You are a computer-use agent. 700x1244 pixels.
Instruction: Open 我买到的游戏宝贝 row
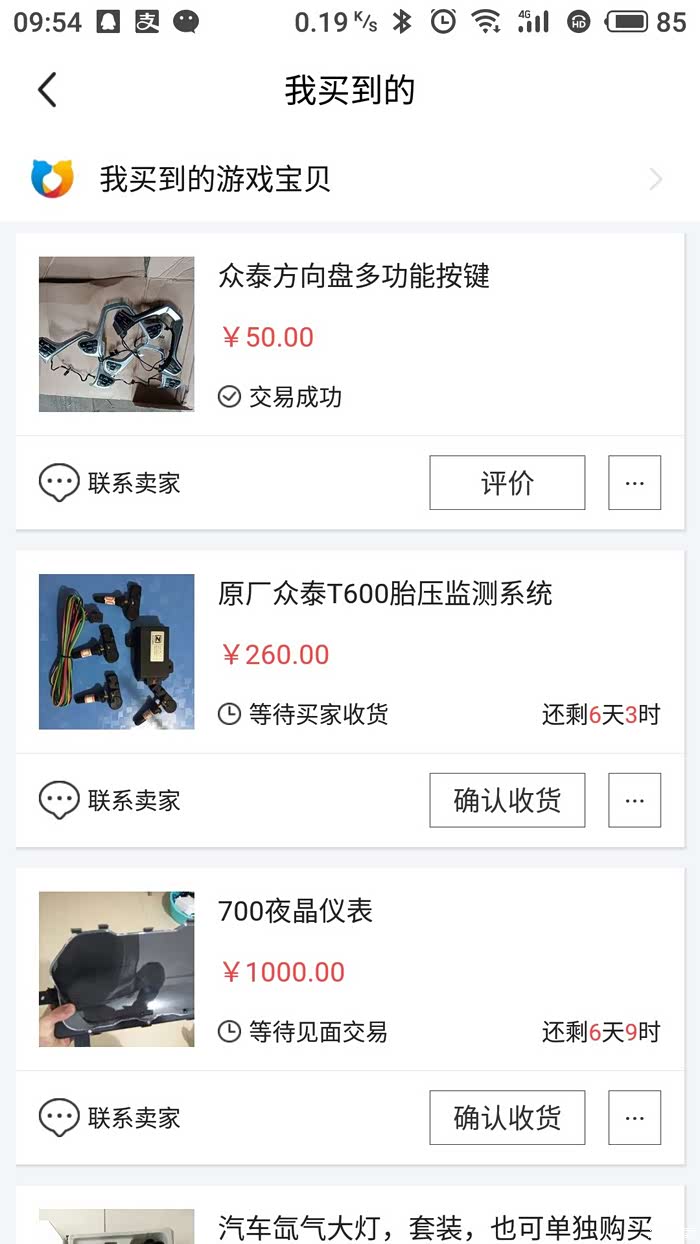348,179
